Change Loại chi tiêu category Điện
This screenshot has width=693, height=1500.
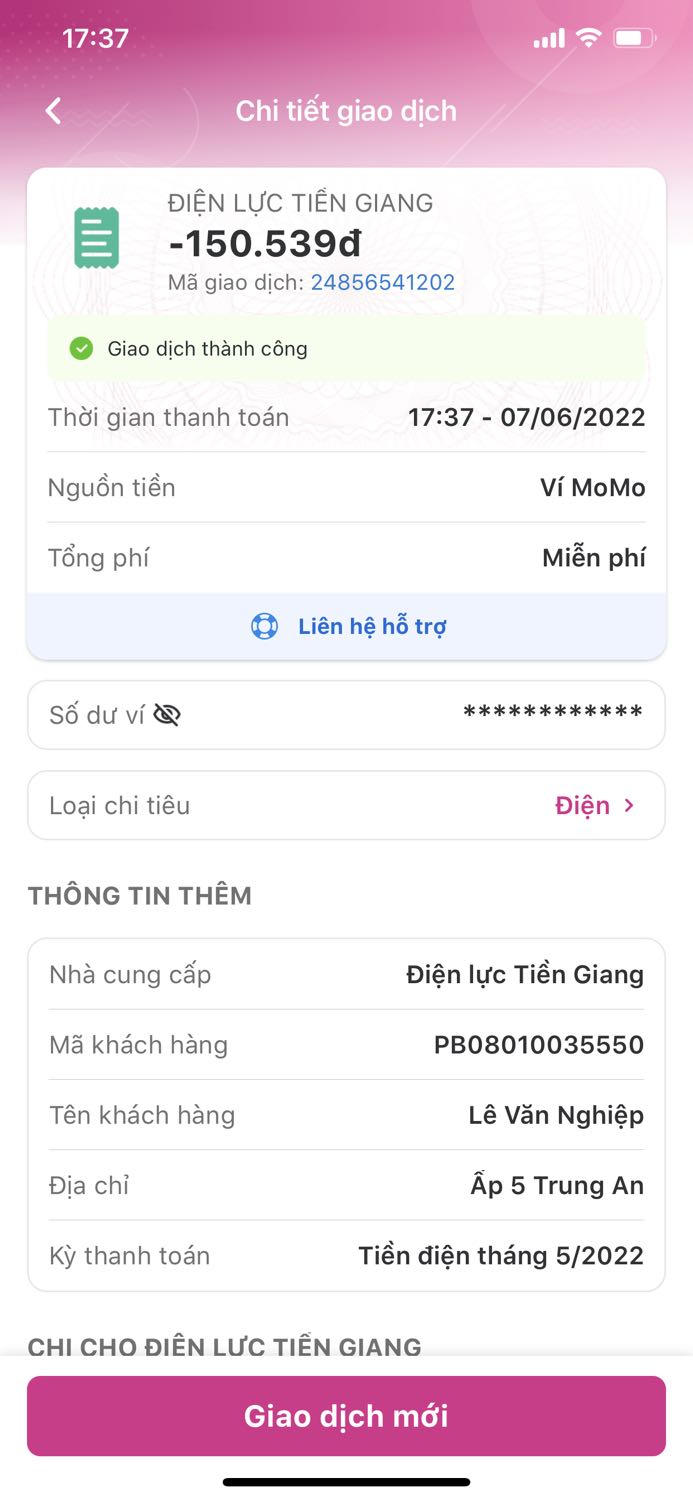pos(595,806)
